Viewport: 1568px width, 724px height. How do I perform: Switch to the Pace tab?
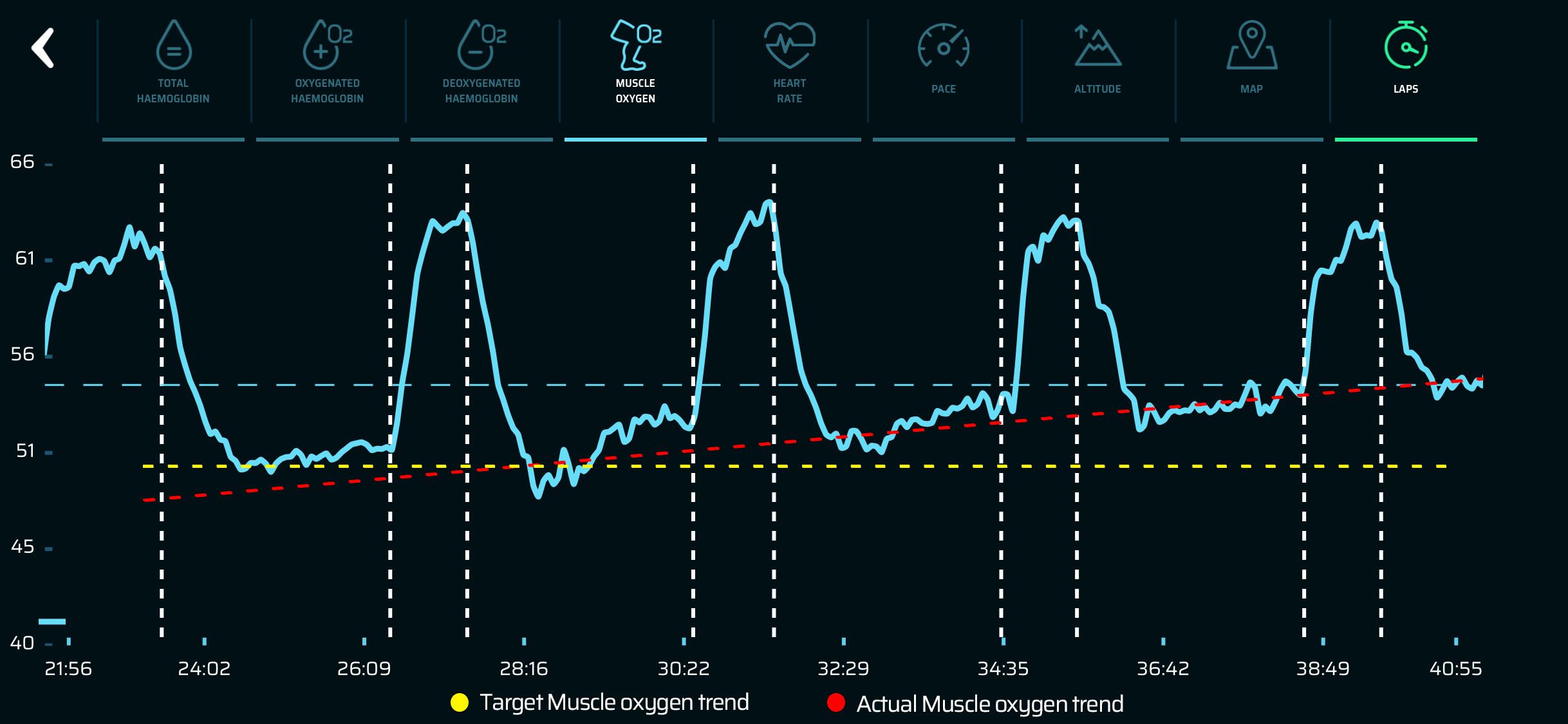pyautogui.click(x=943, y=61)
